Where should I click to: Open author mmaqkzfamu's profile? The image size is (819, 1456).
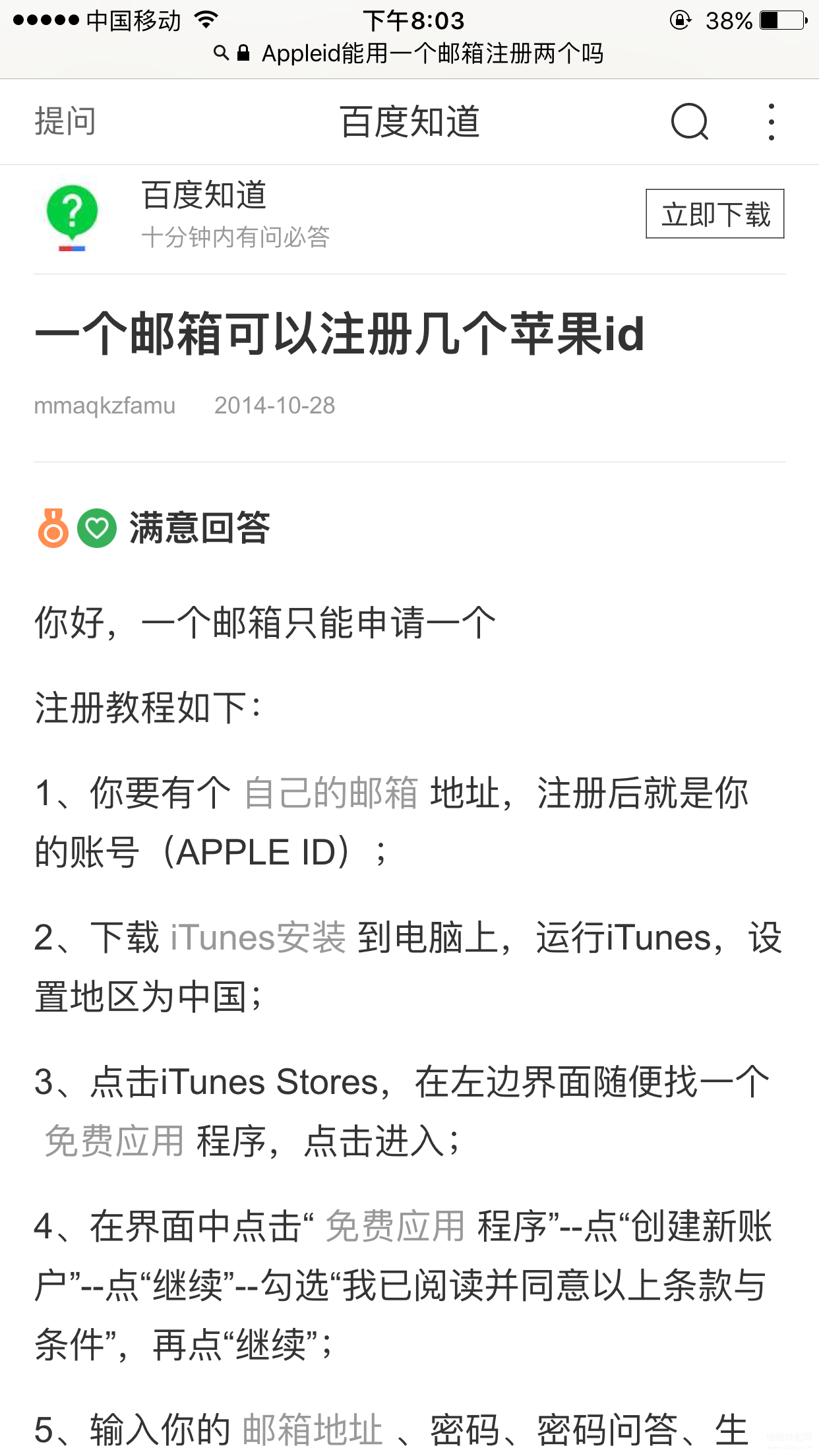click(105, 406)
